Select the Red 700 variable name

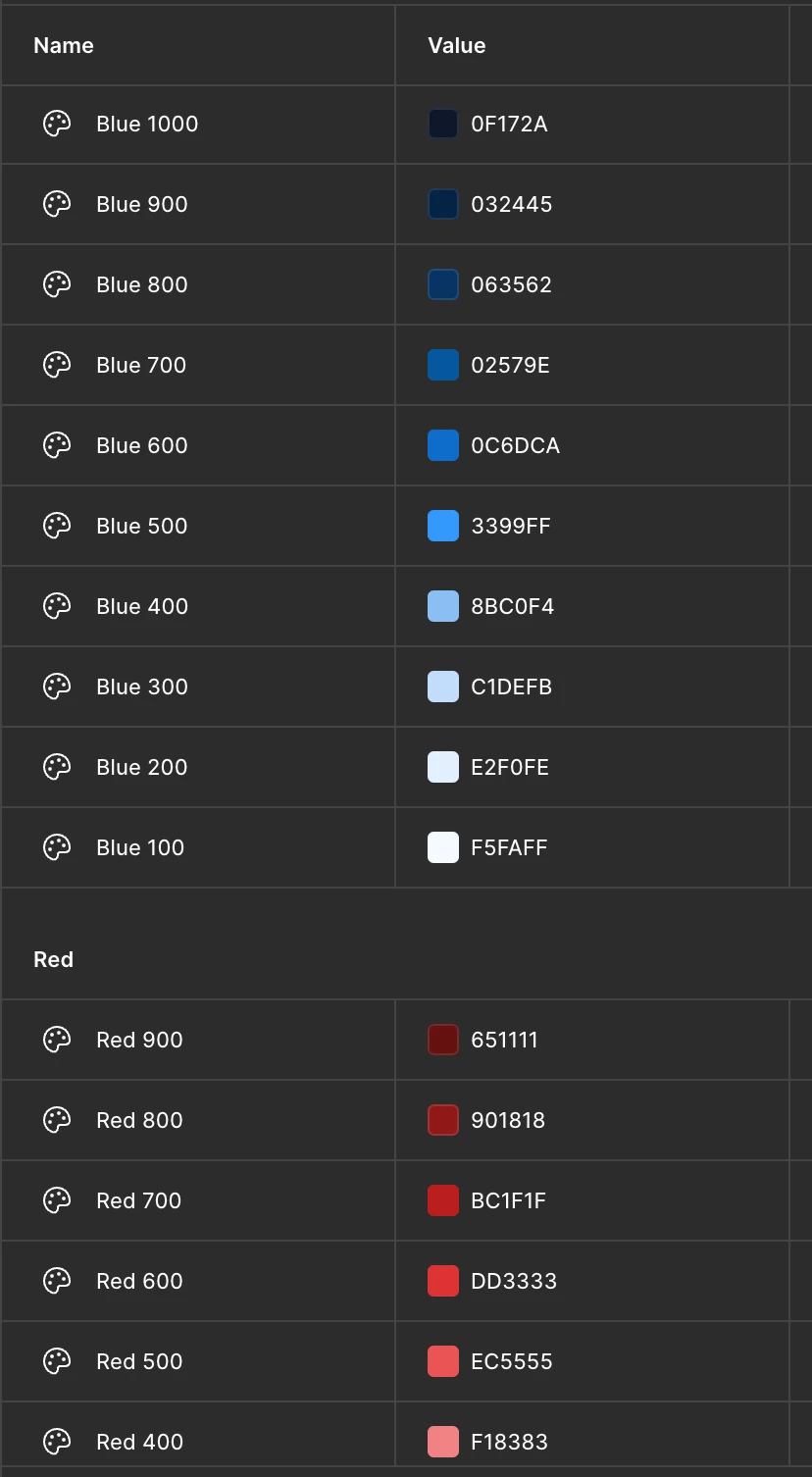click(138, 1200)
